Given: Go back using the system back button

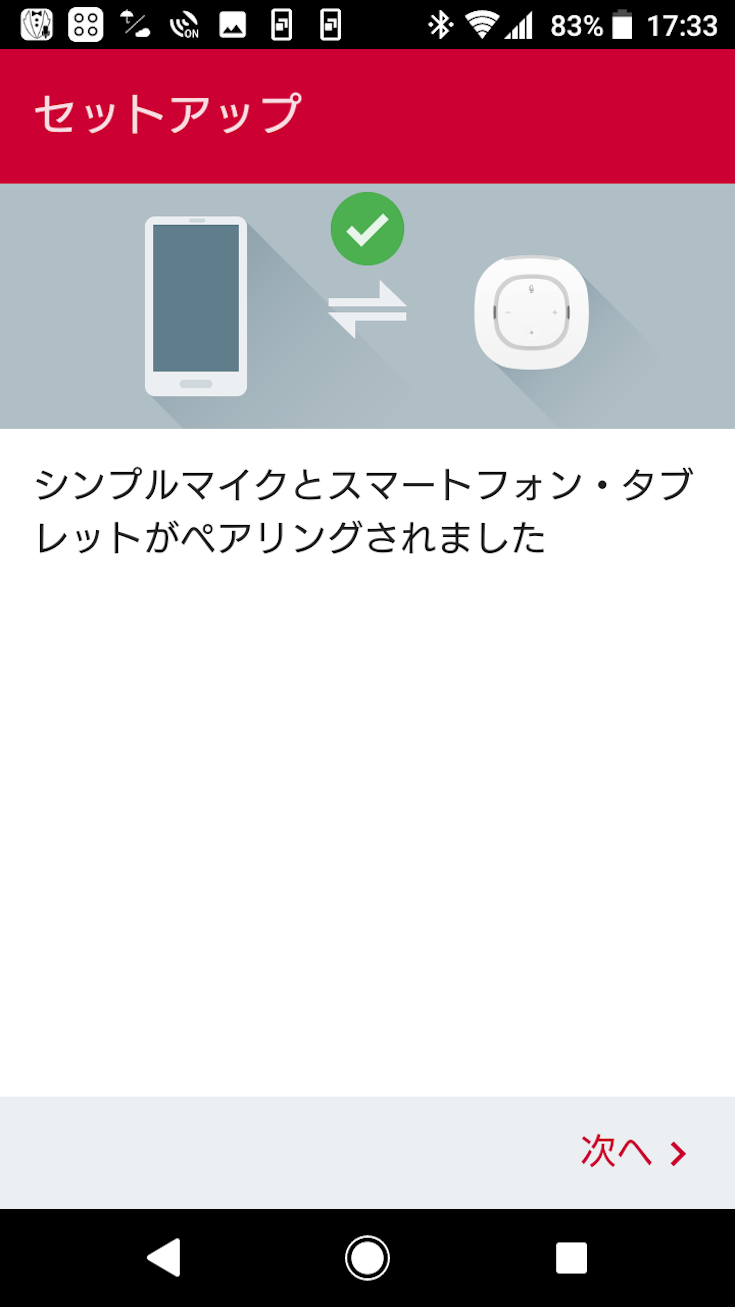Looking at the screenshot, I should [164, 1257].
